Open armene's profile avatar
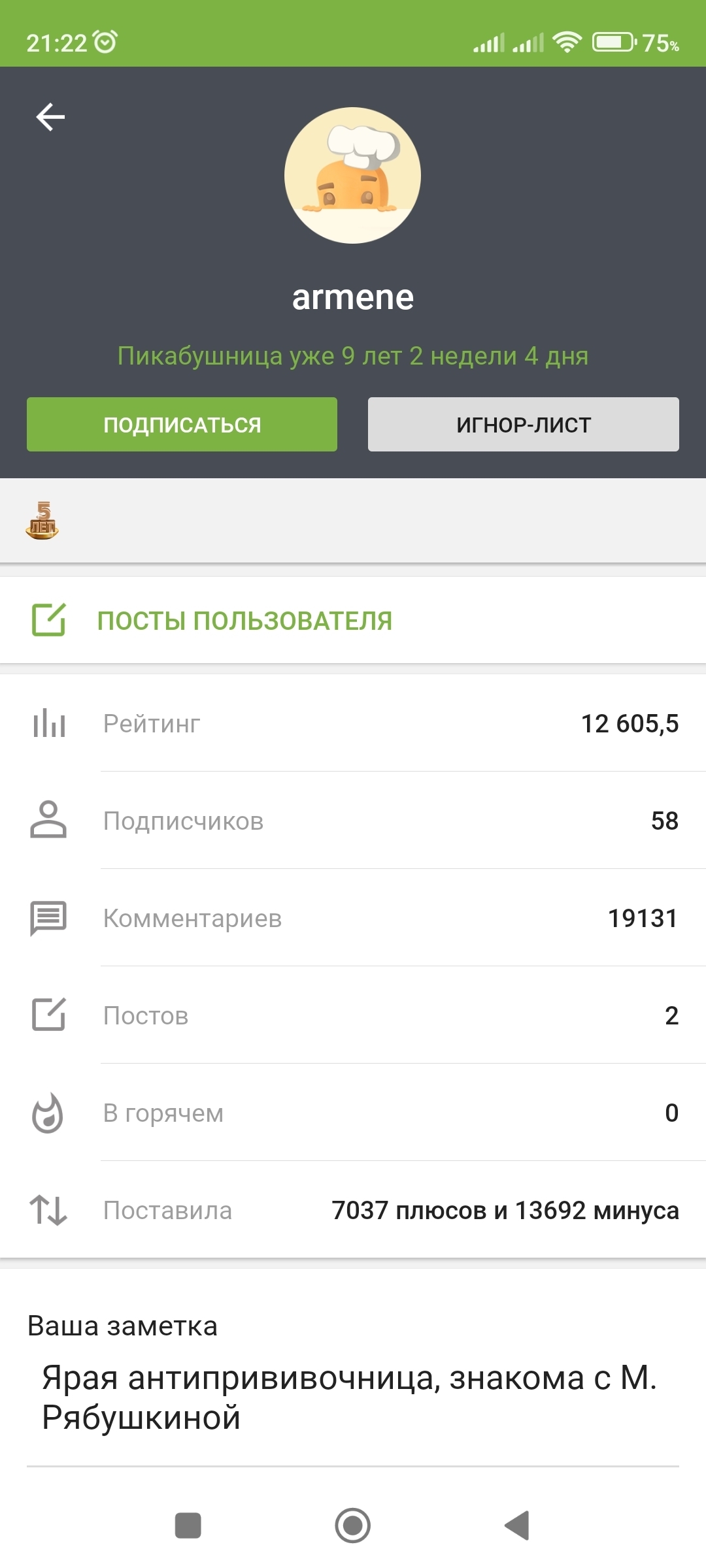 [352, 175]
